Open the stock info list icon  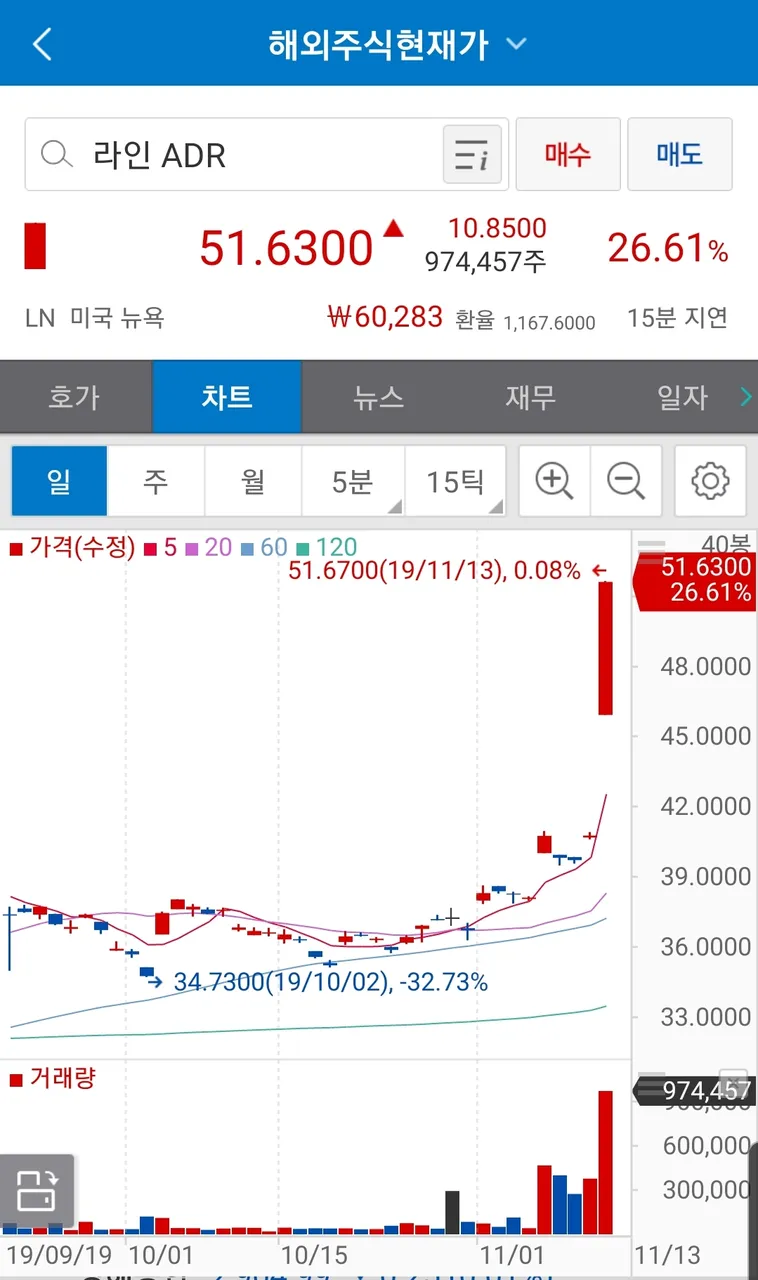click(472, 155)
